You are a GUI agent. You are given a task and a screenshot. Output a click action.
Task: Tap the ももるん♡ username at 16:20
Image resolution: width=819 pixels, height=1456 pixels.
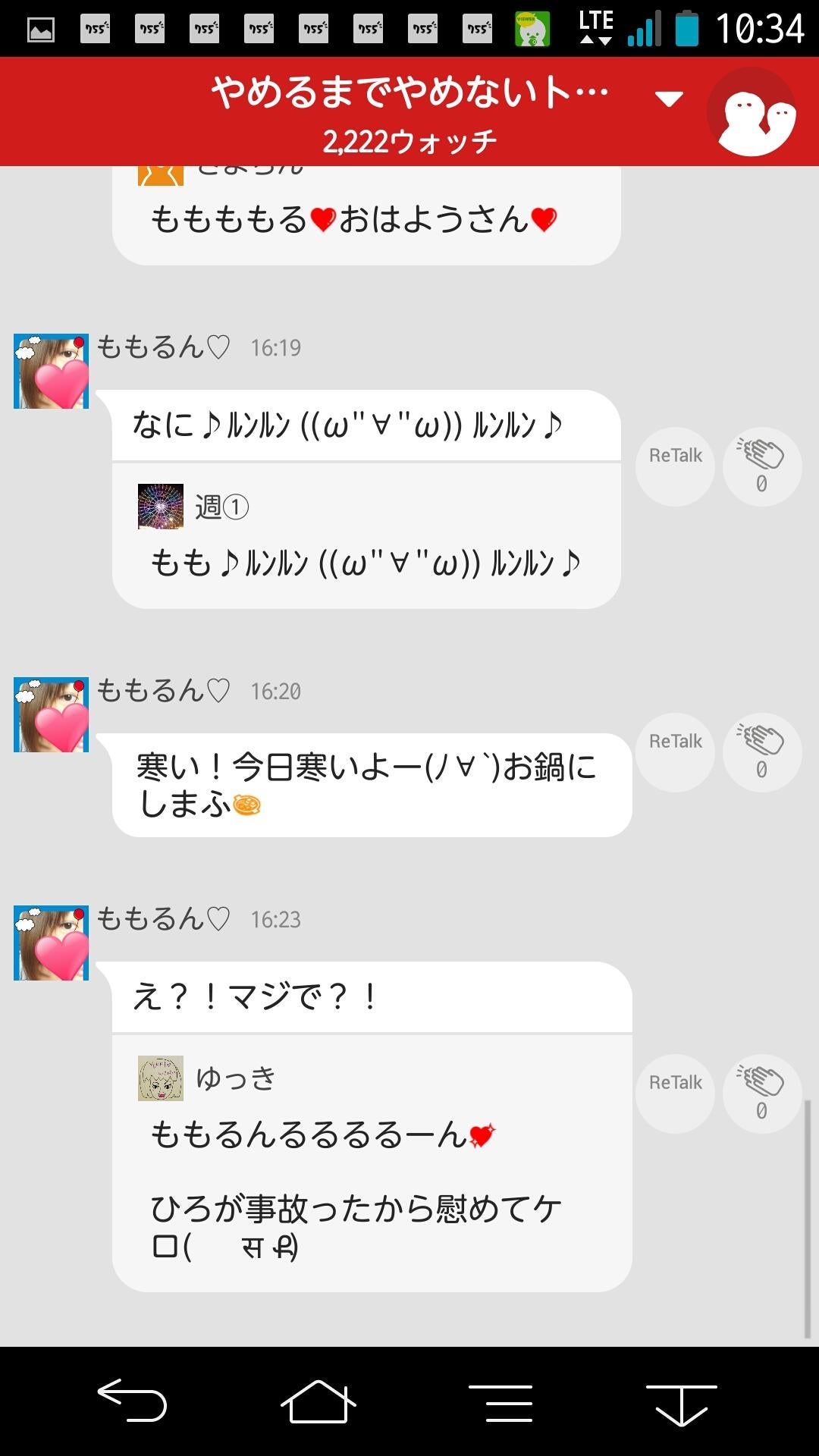(159, 691)
